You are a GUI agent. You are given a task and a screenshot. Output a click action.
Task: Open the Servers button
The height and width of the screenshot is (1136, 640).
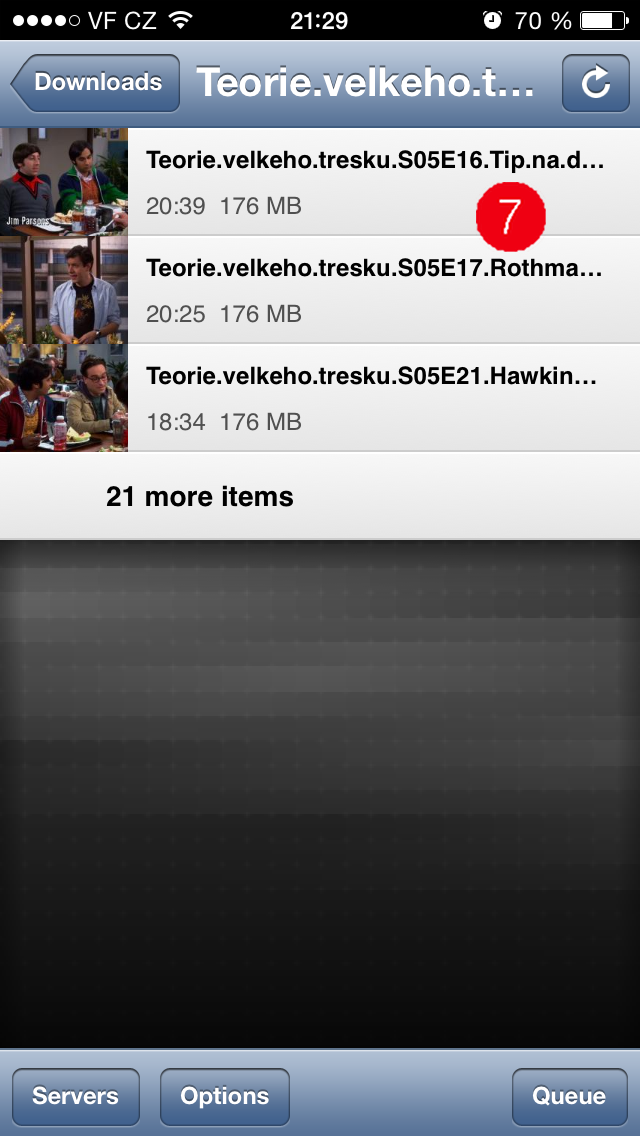[x=75, y=1096]
